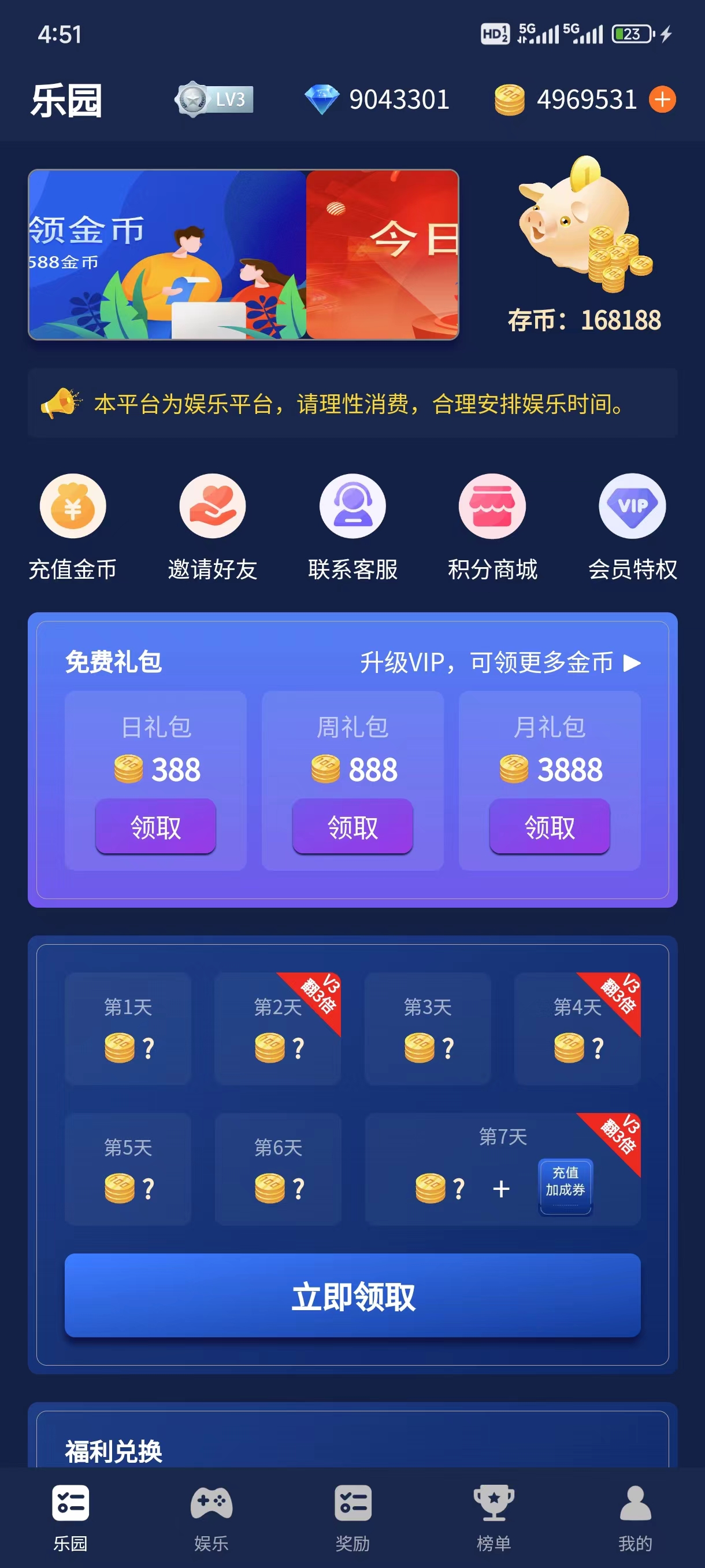Follow the 升级VIP，可领更多金币 link
Image resolution: width=705 pixels, height=1568 pixels.
coord(499,662)
